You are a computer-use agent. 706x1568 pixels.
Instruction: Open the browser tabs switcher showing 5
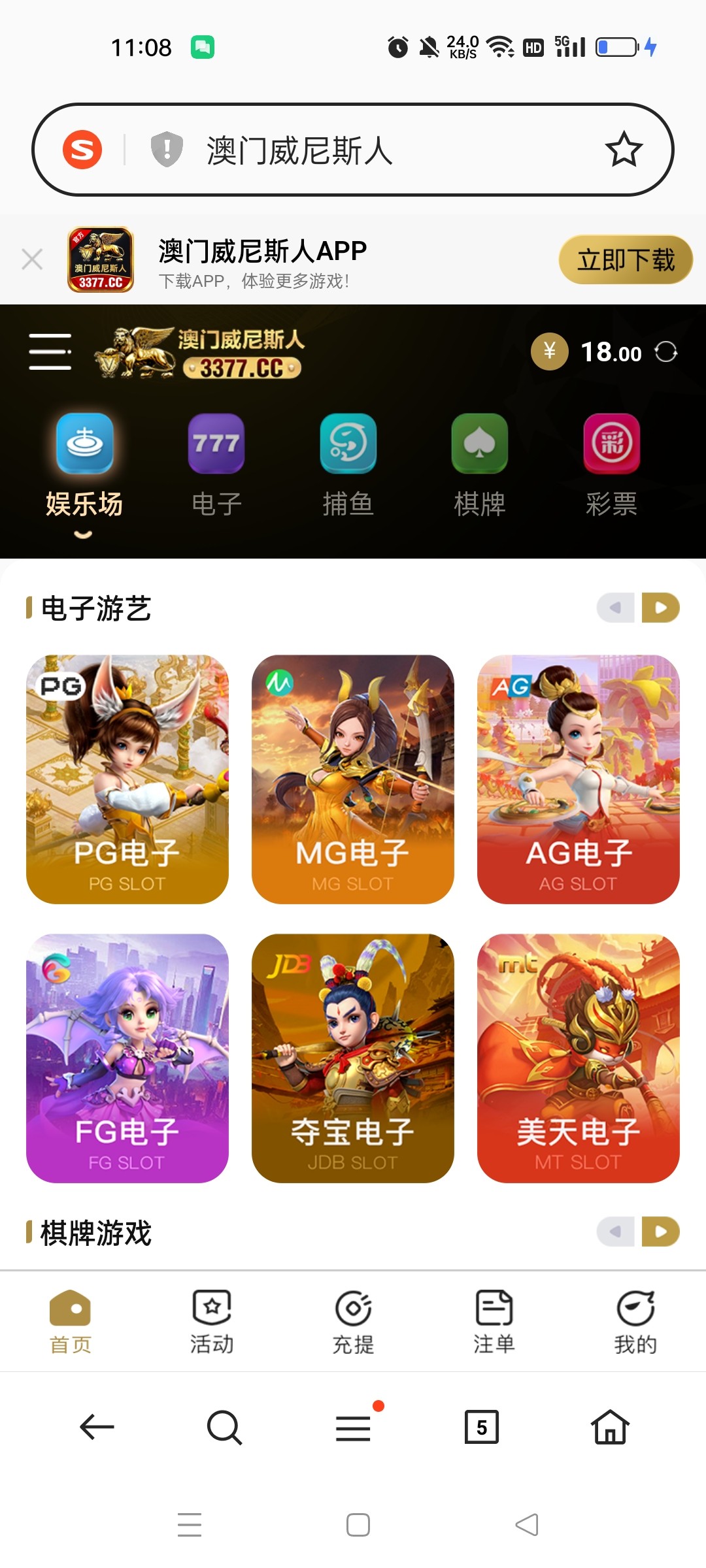[x=481, y=1427]
